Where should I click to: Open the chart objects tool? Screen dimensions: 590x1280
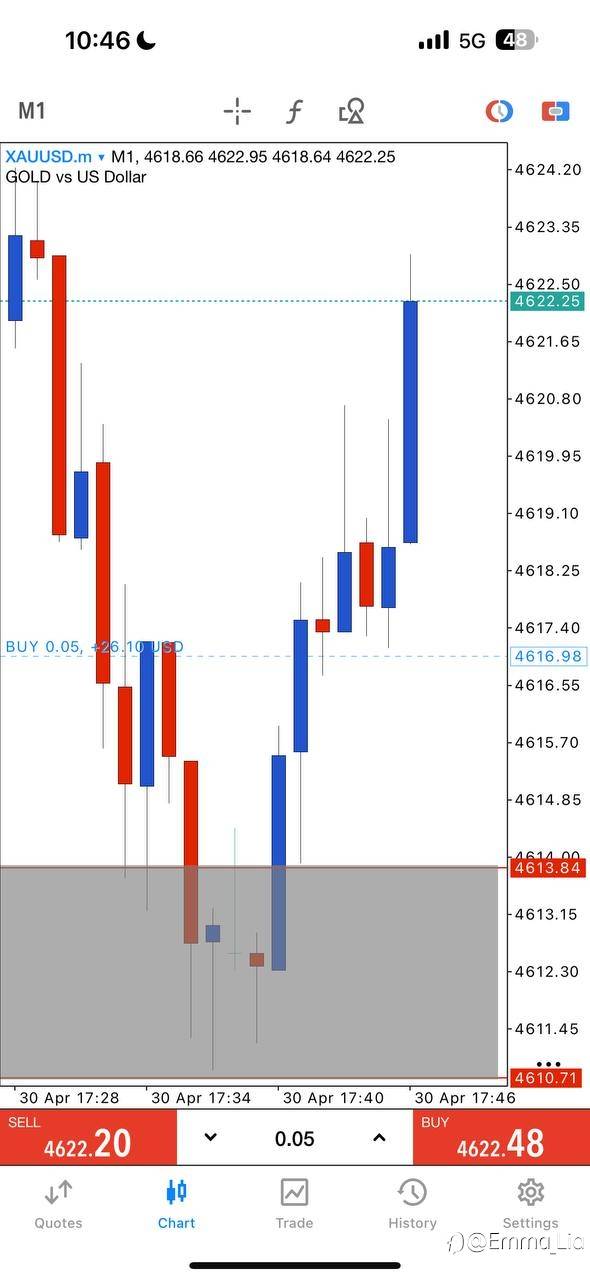tap(351, 111)
